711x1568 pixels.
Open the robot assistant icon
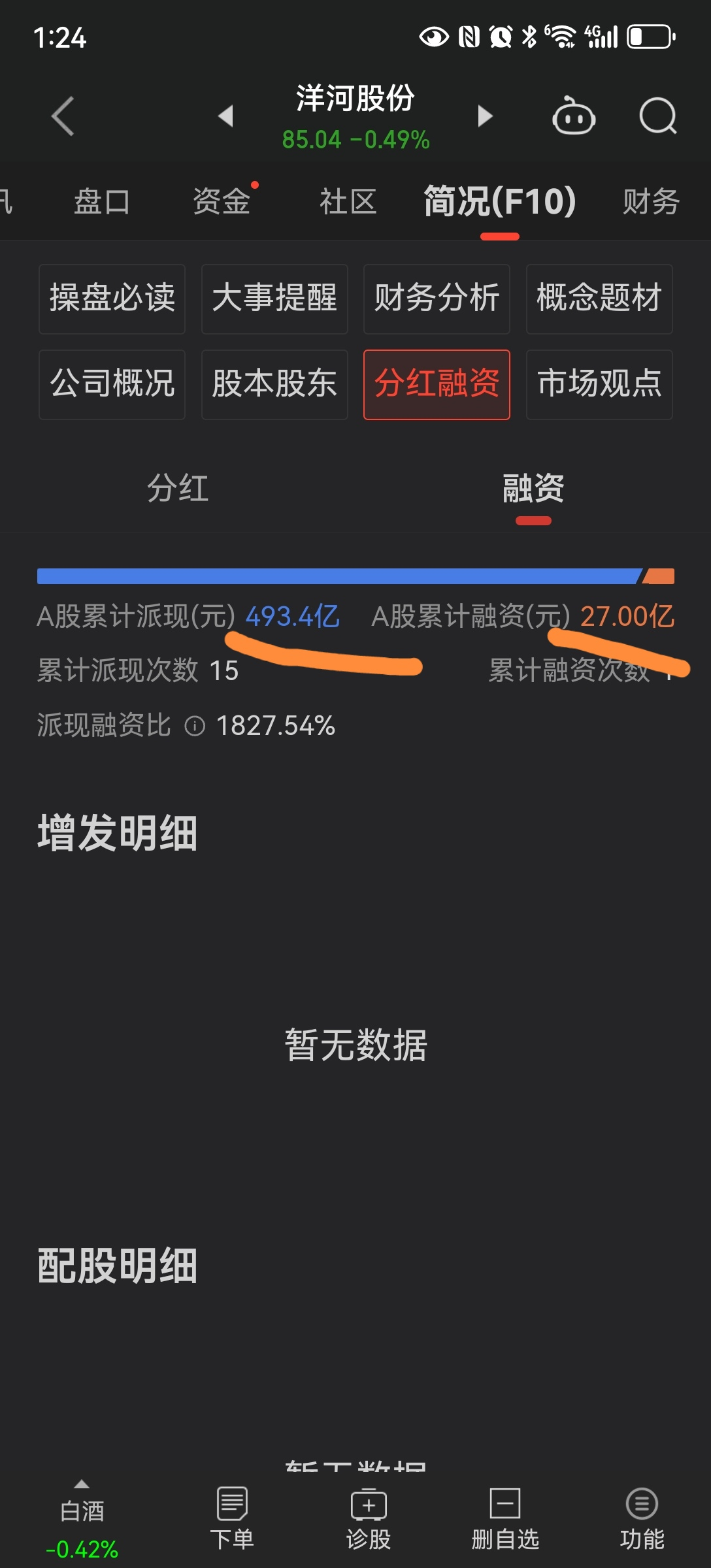[x=574, y=116]
